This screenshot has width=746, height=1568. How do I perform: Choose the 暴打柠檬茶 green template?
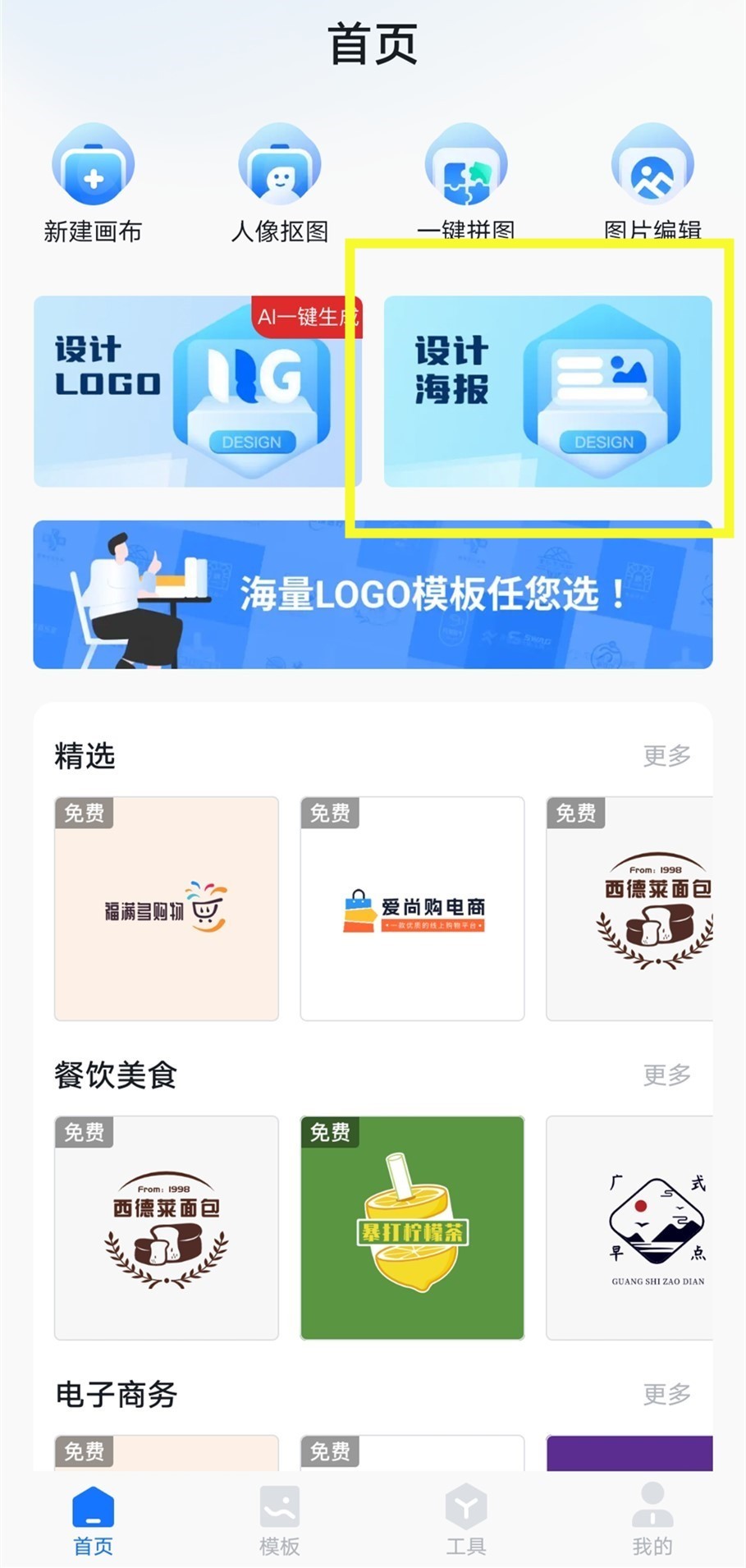click(412, 1227)
